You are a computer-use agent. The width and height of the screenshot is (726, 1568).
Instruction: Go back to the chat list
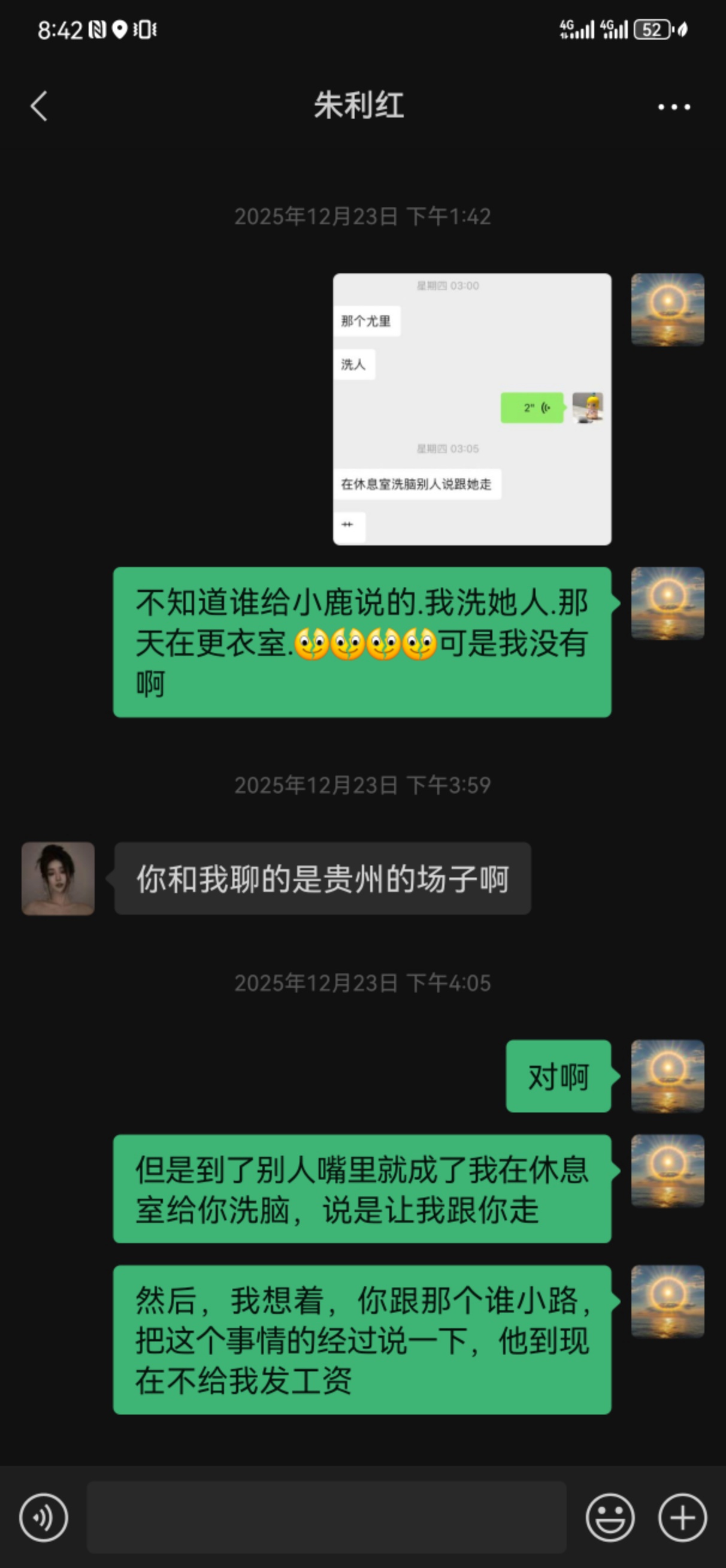(39, 107)
